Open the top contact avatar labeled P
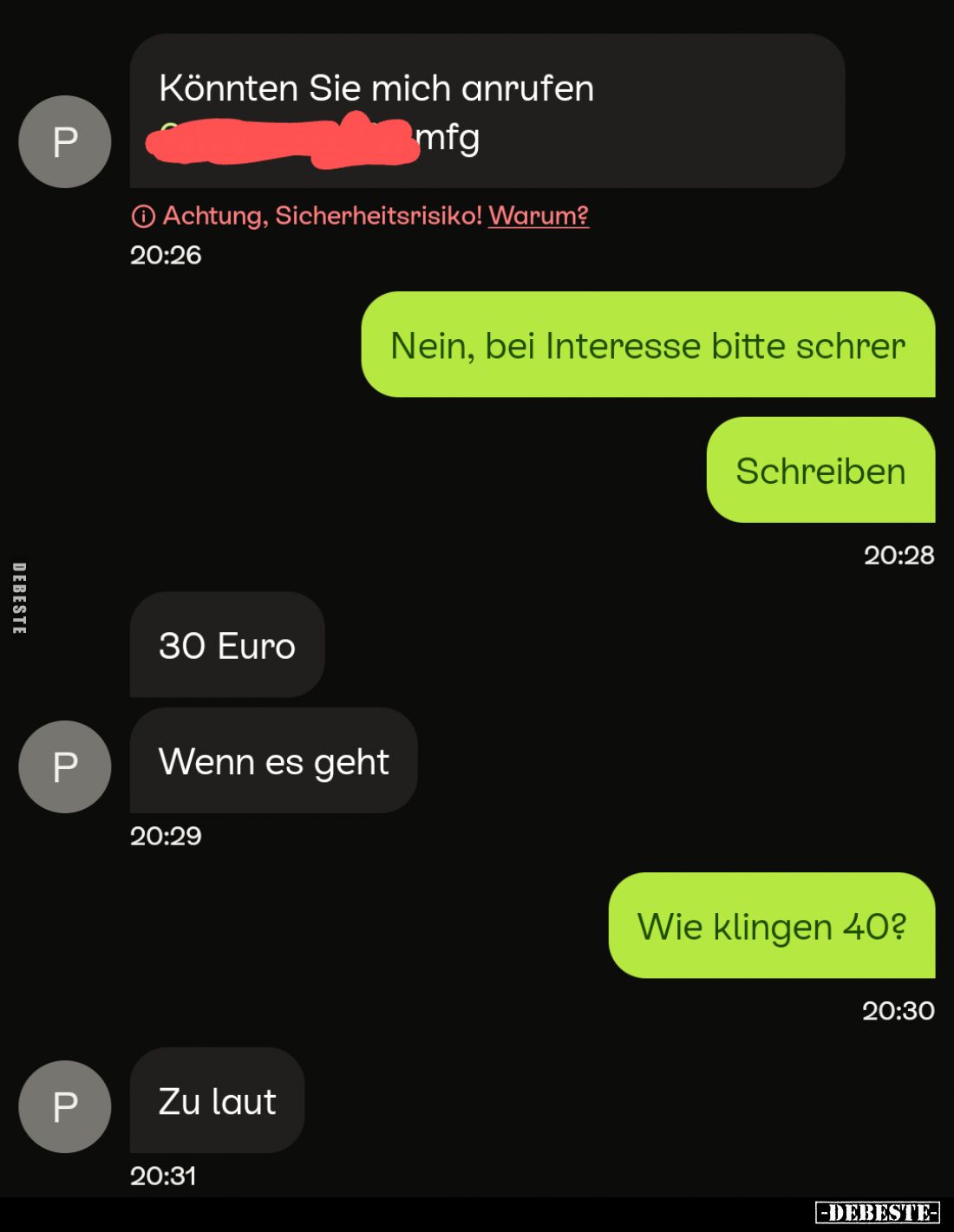The height and width of the screenshot is (1232, 954). (64, 140)
